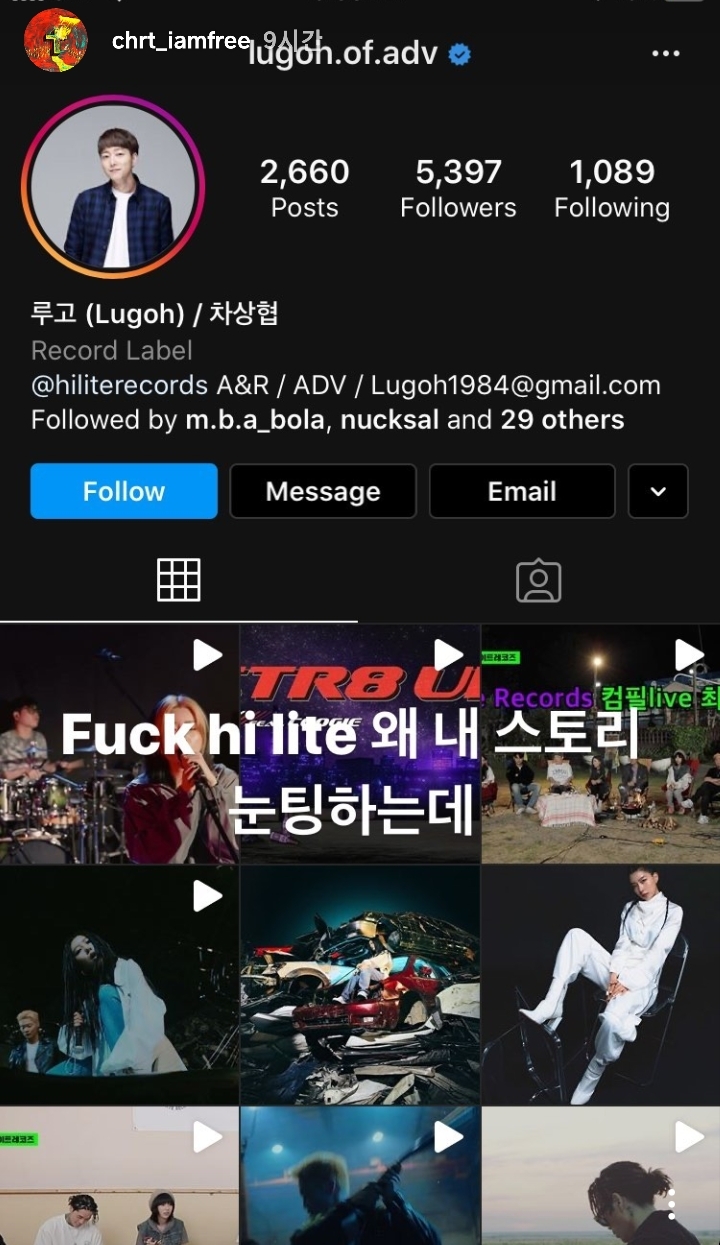Open chrt_iamfree's profile picture in the story header

(x=55, y=40)
